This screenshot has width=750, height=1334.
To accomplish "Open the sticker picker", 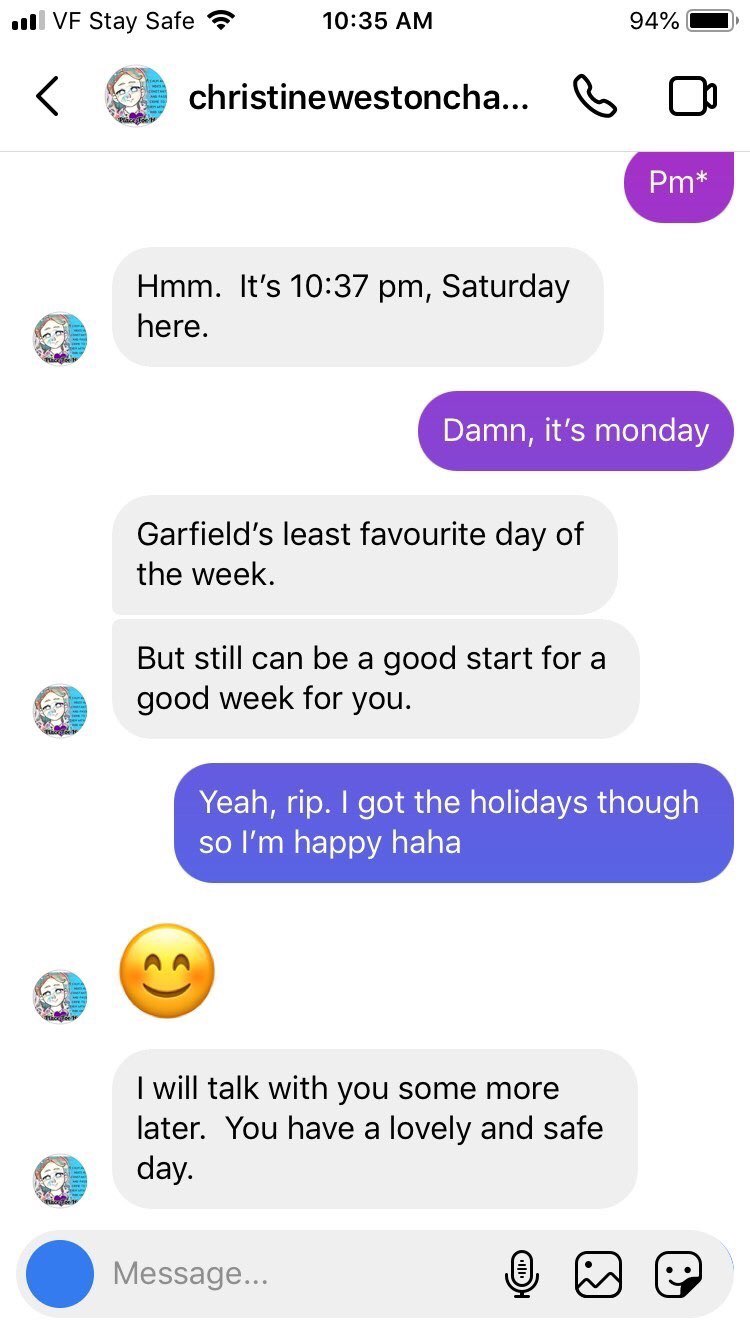I will point(678,1273).
